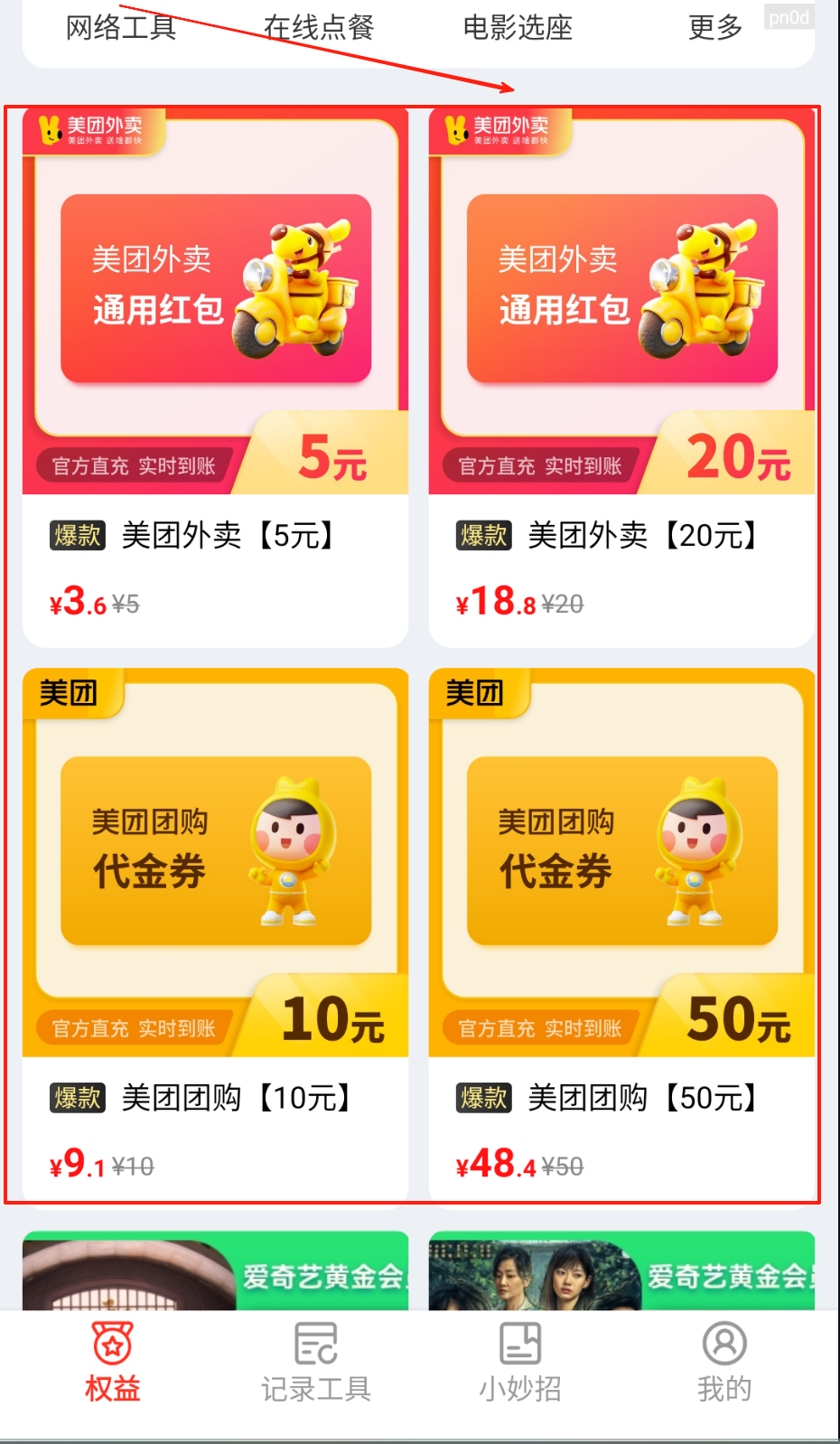Open the 我的 tab
The height and width of the screenshot is (1444, 840).
(724, 1362)
